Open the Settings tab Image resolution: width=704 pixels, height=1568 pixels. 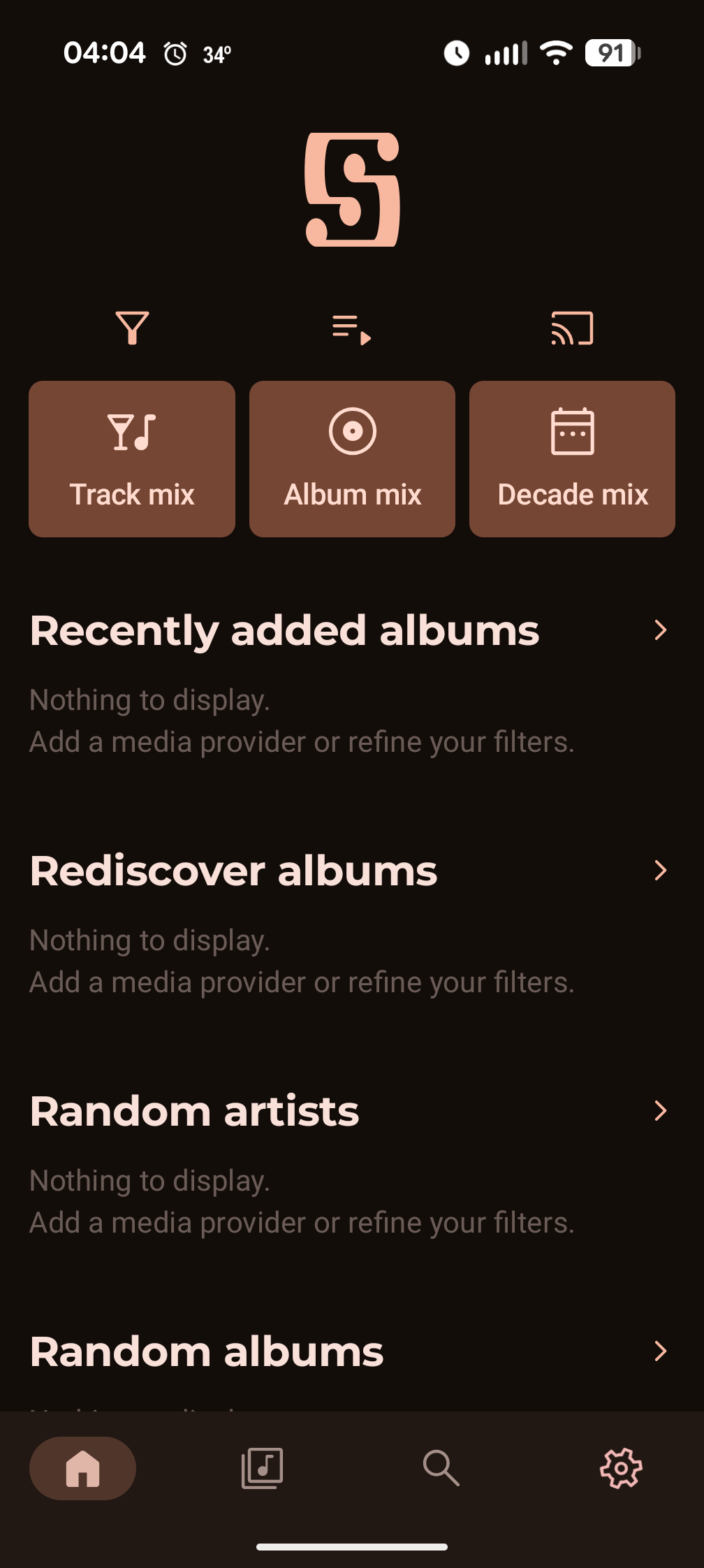621,1468
